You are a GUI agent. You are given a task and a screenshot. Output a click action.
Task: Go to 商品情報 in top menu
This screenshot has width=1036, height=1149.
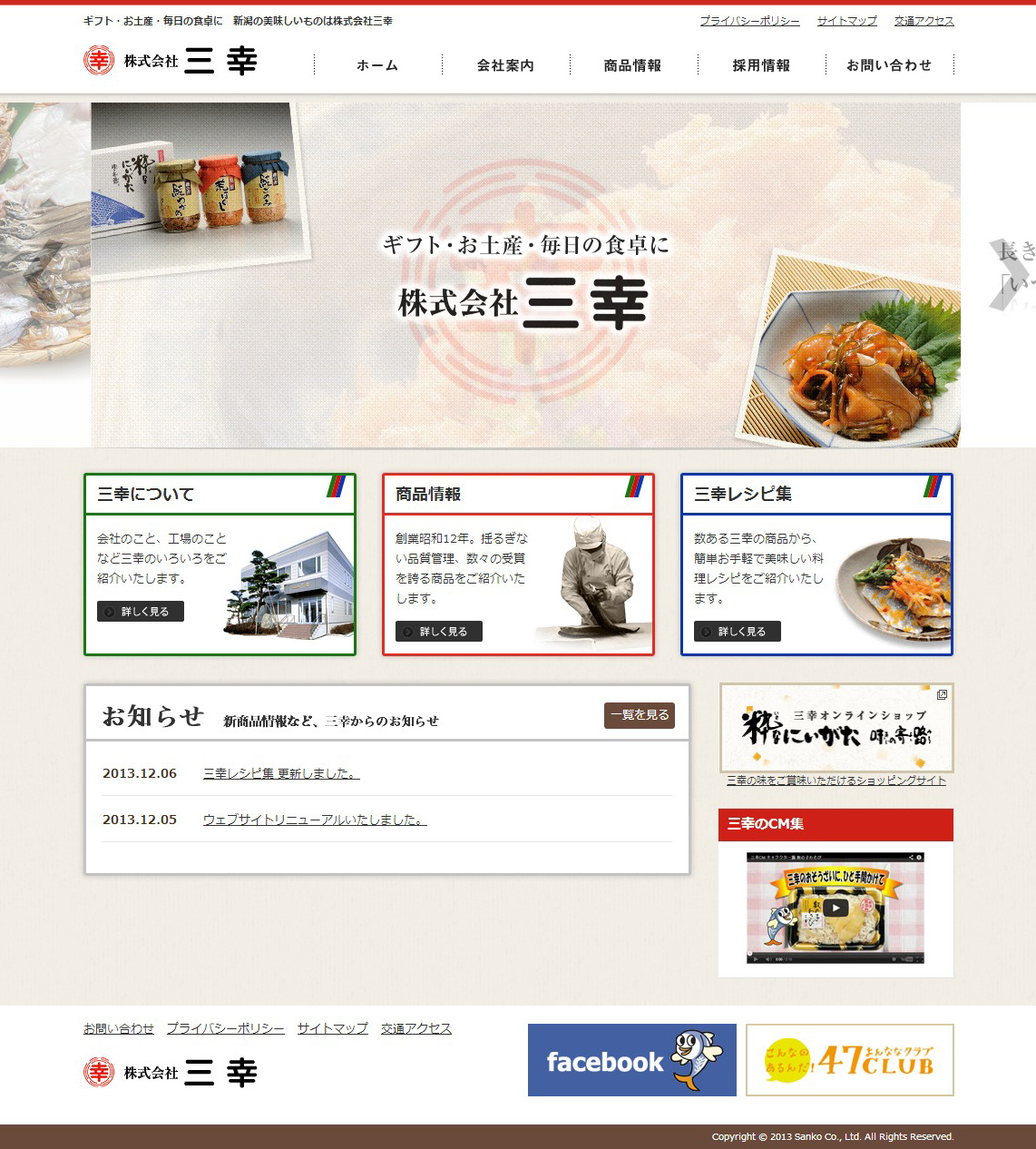pyautogui.click(x=633, y=65)
